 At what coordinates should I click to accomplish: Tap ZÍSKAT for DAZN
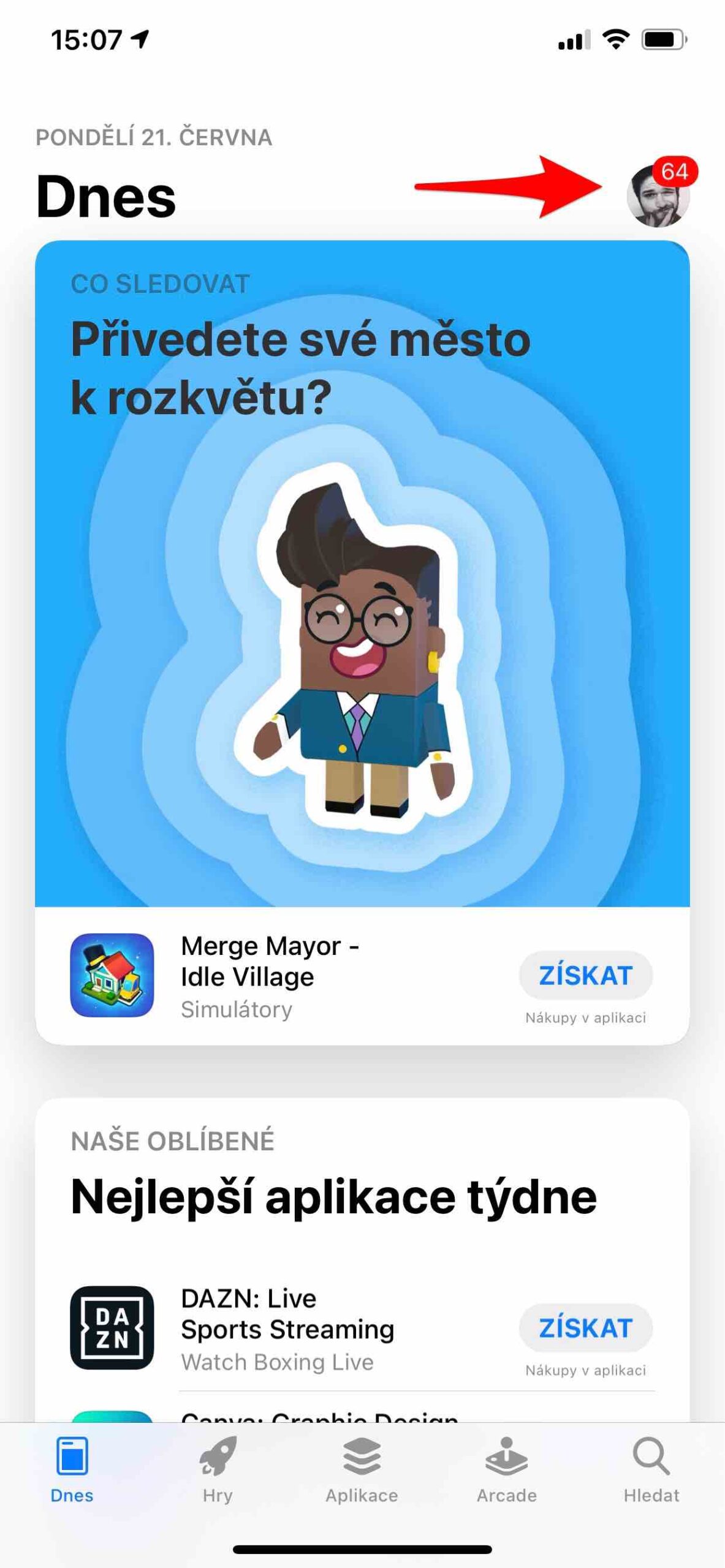point(585,1327)
